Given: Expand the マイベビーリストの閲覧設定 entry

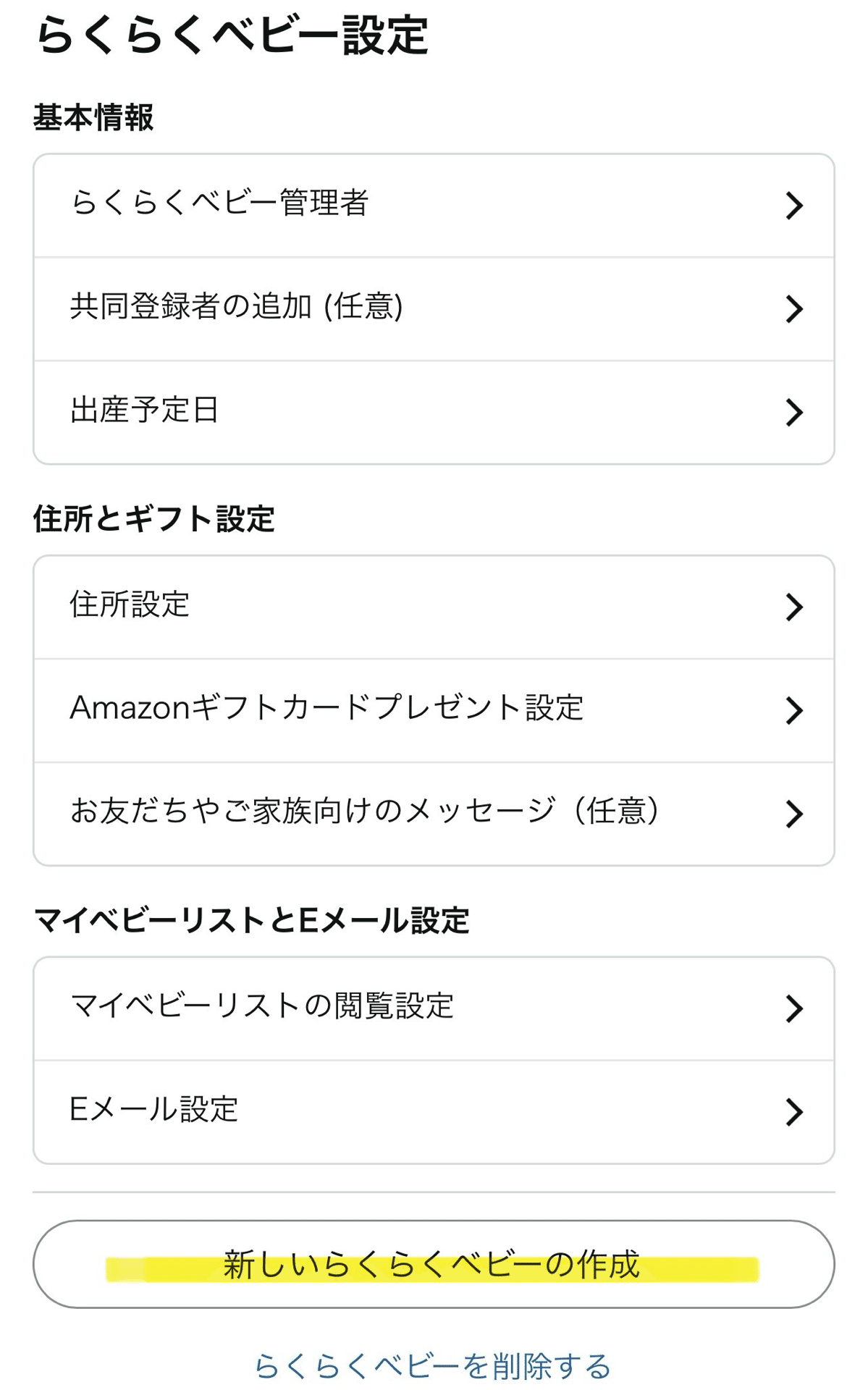Looking at the screenshot, I should pos(794,1006).
